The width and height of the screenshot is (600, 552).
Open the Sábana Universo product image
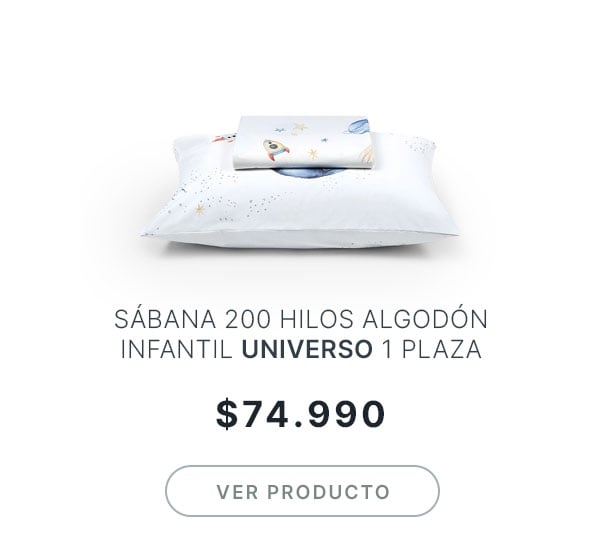point(300,187)
